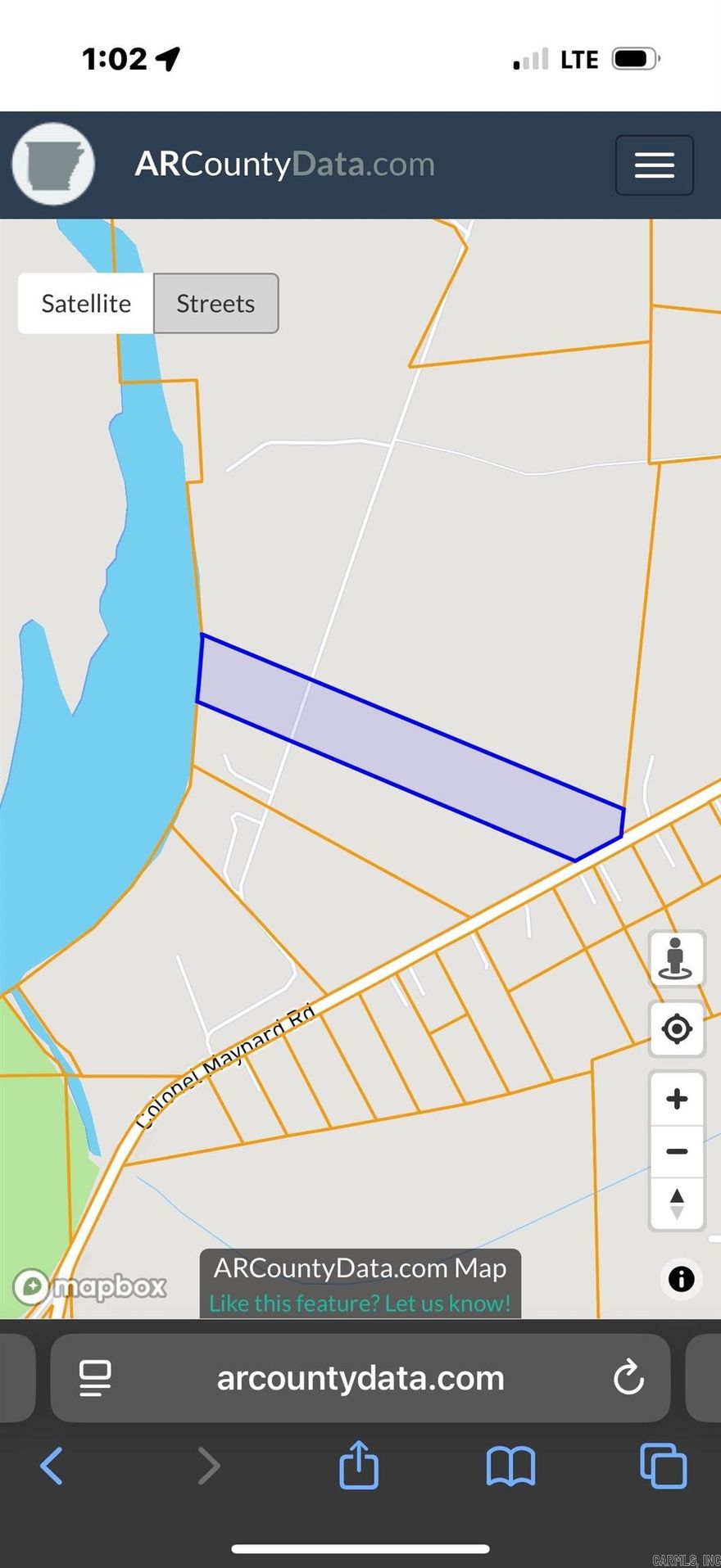Zoom in using the plus map control
This screenshot has width=721, height=1568.
pyautogui.click(x=676, y=1099)
